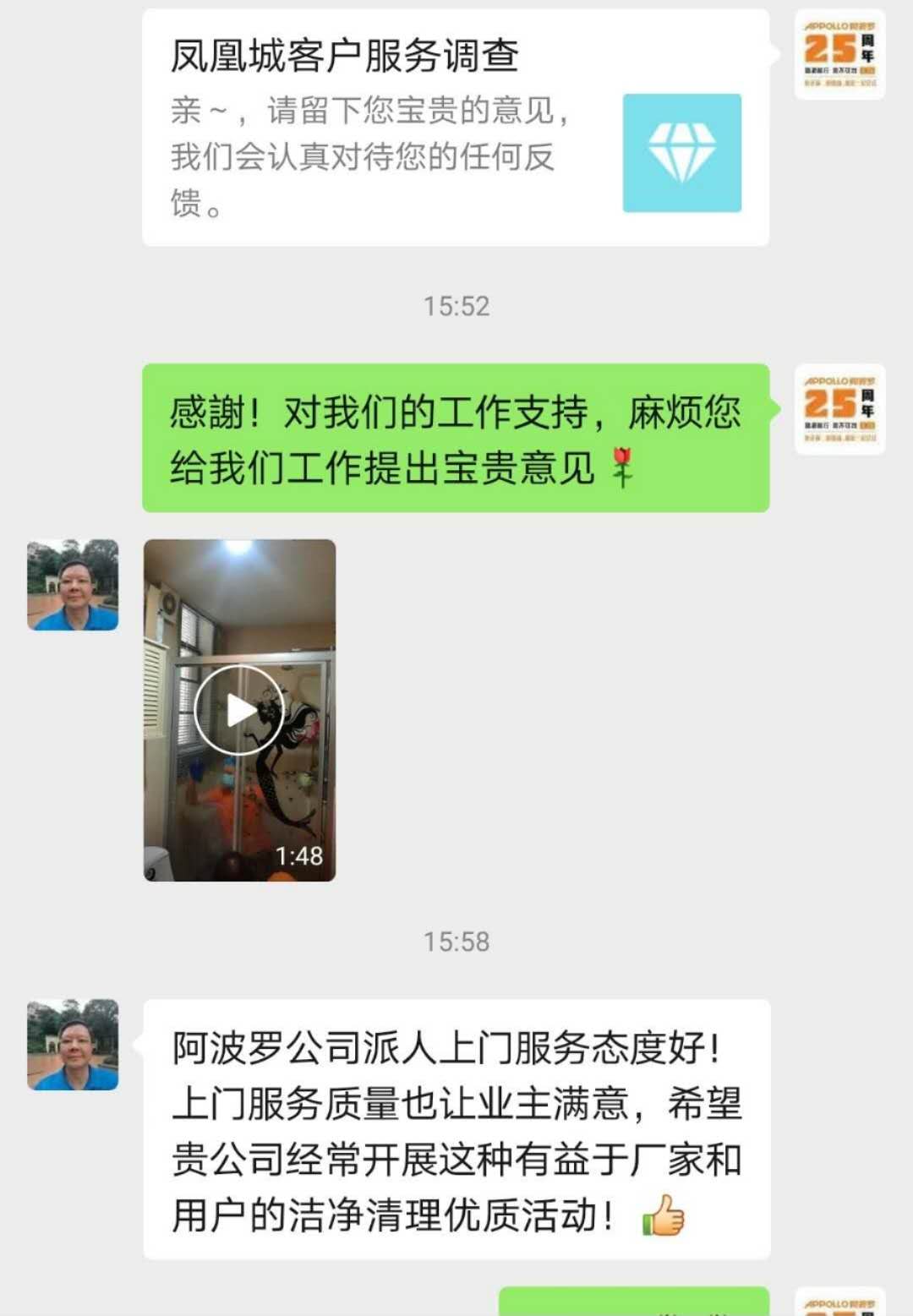Open the Apollo 25 avatar beside the 感謝 message
This screenshot has height=1316, width=913.
(839, 410)
